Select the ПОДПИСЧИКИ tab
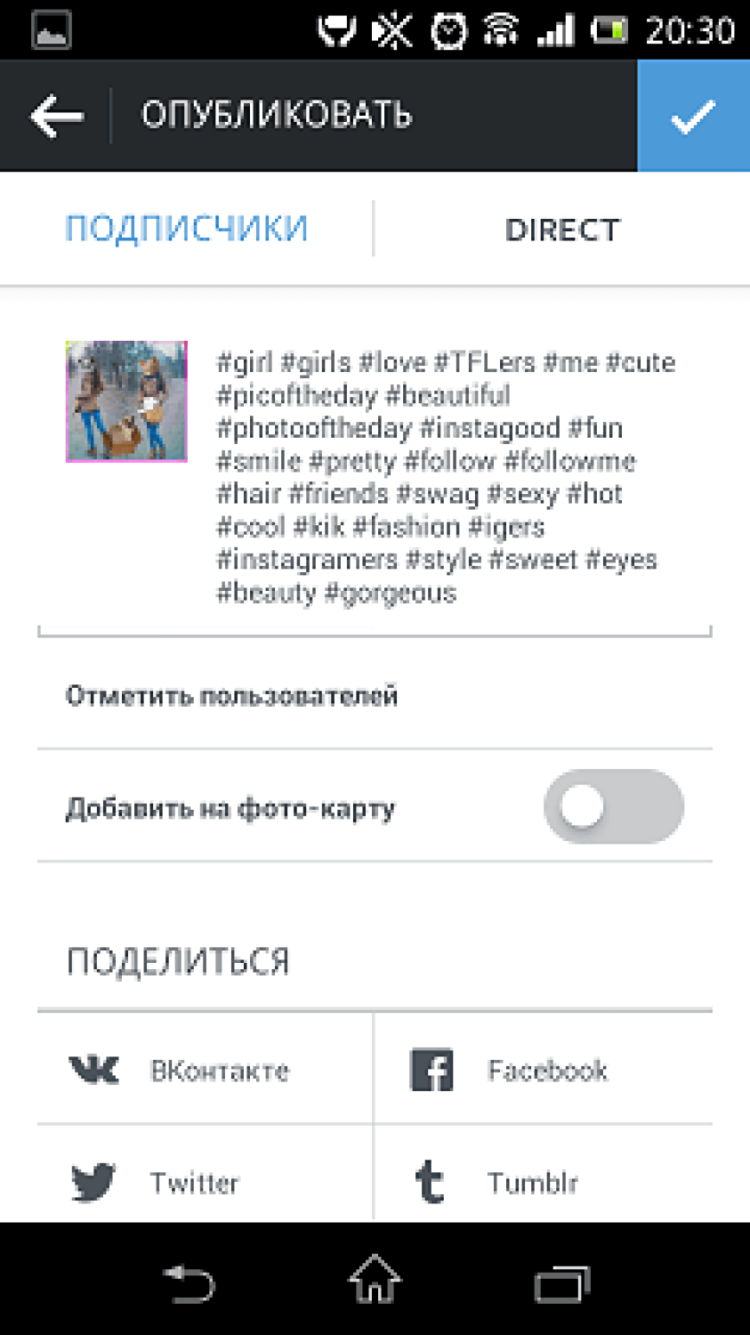Image resolution: width=750 pixels, height=1335 pixels. [x=186, y=229]
